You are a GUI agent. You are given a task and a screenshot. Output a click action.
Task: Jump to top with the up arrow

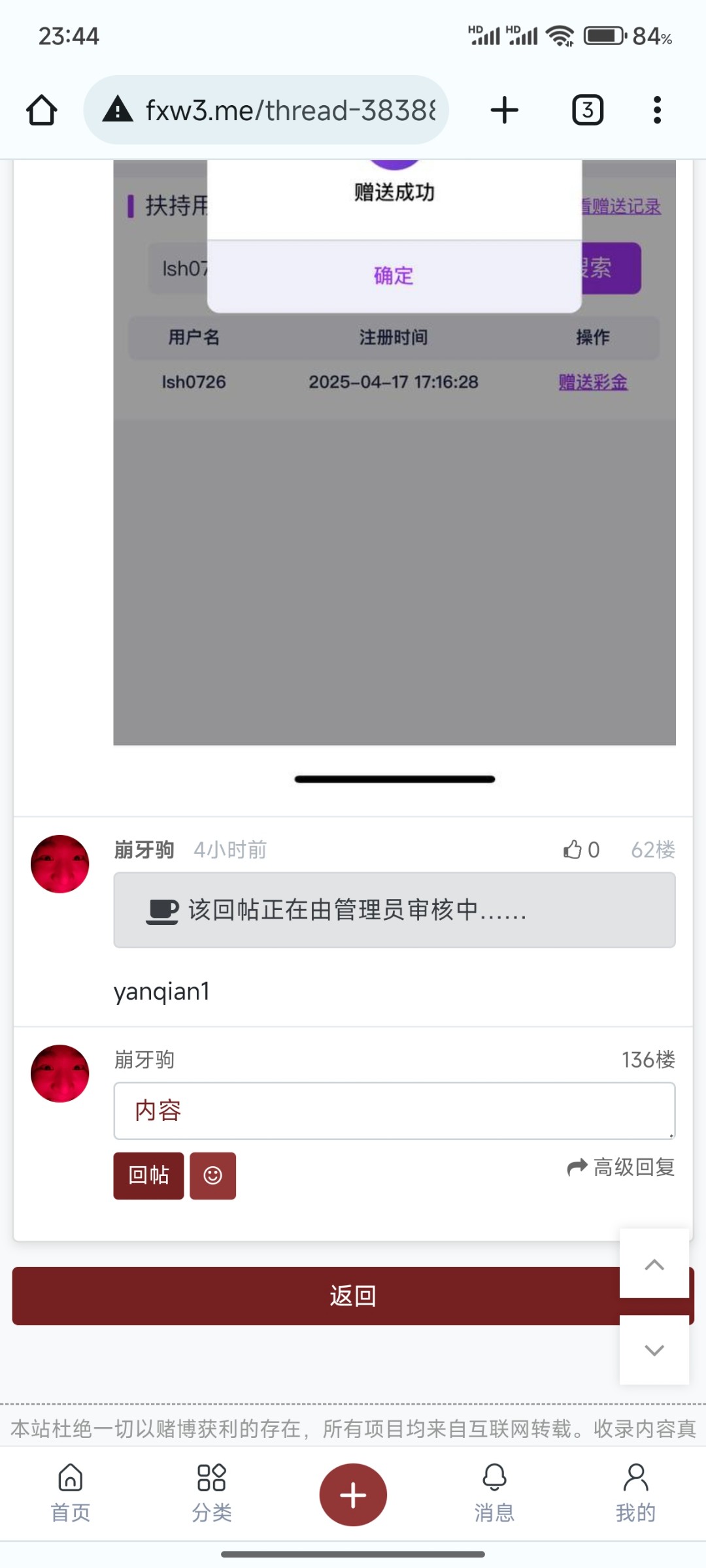click(654, 1264)
